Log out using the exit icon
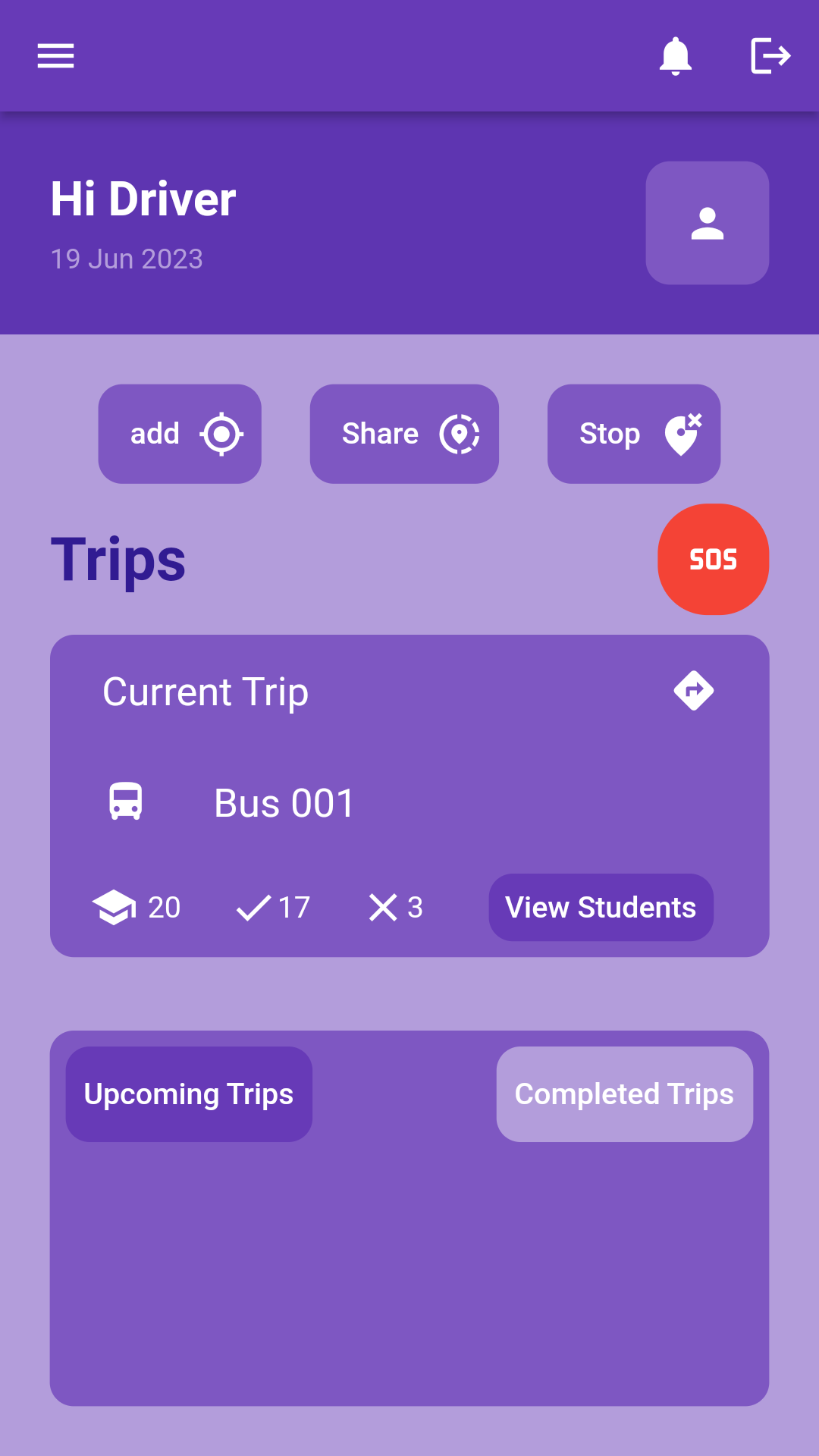The width and height of the screenshot is (819, 1456). pyautogui.click(x=770, y=55)
